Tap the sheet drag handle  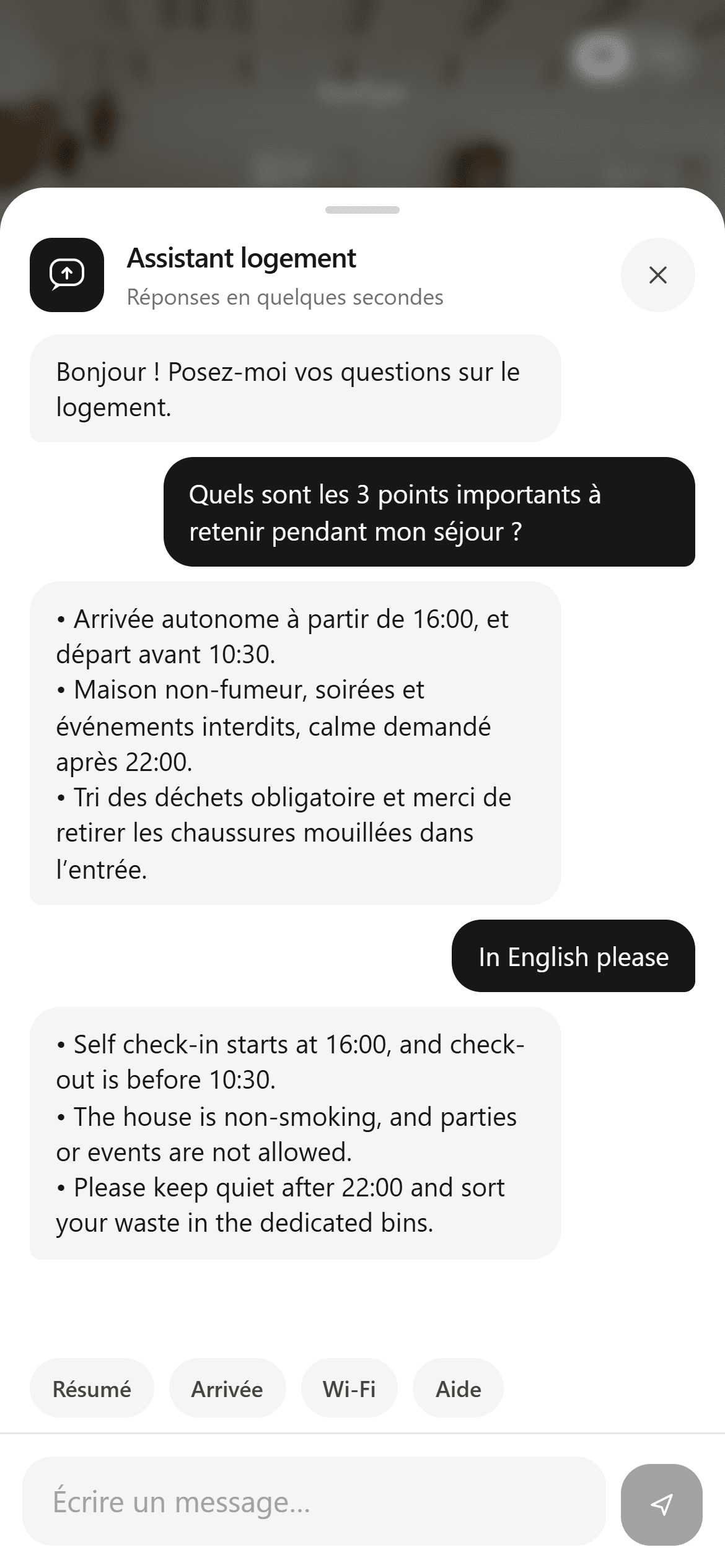click(x=362, y=210)
